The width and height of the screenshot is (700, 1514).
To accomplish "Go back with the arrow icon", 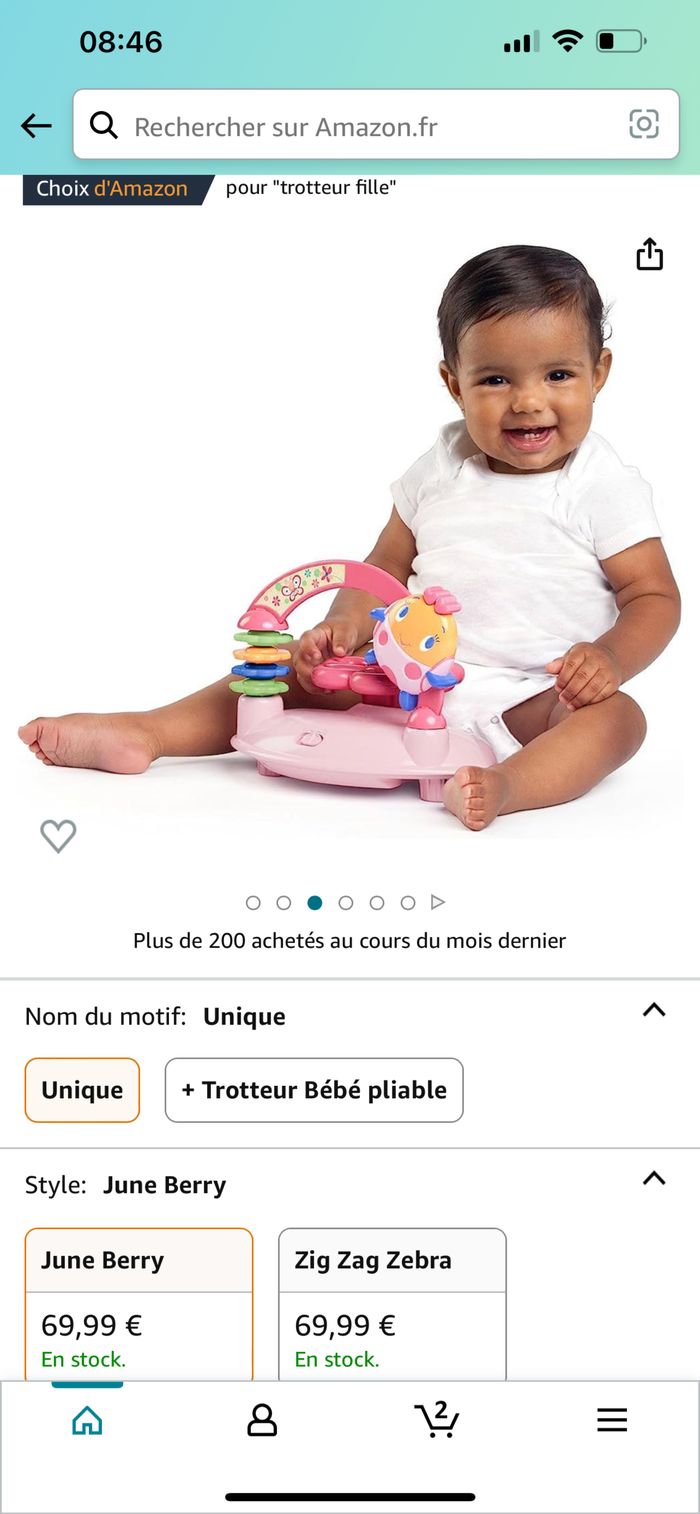I will point(36,126).
